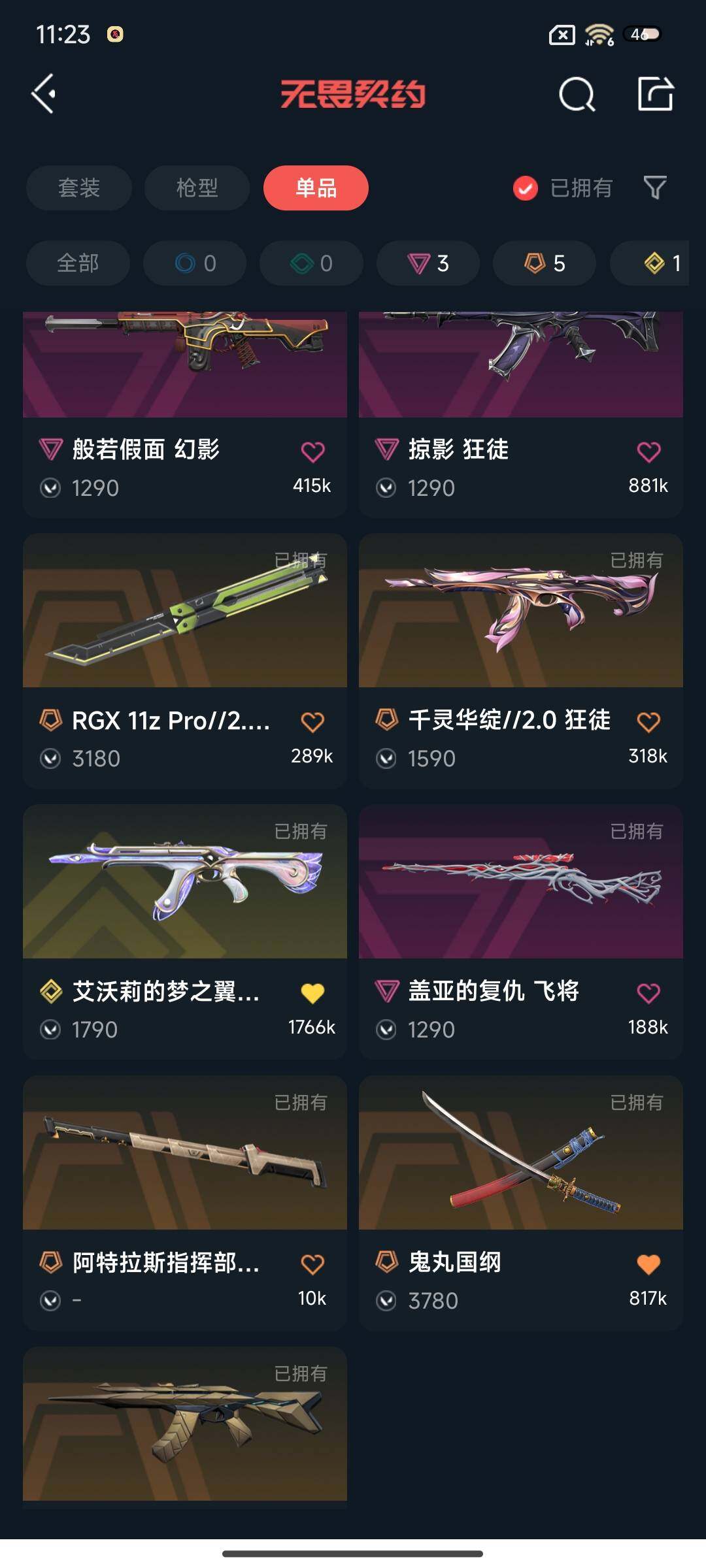706x1568 pixels.
Task: Share this skin collection page
Action: pyautogui.click(x=655, y=95)
